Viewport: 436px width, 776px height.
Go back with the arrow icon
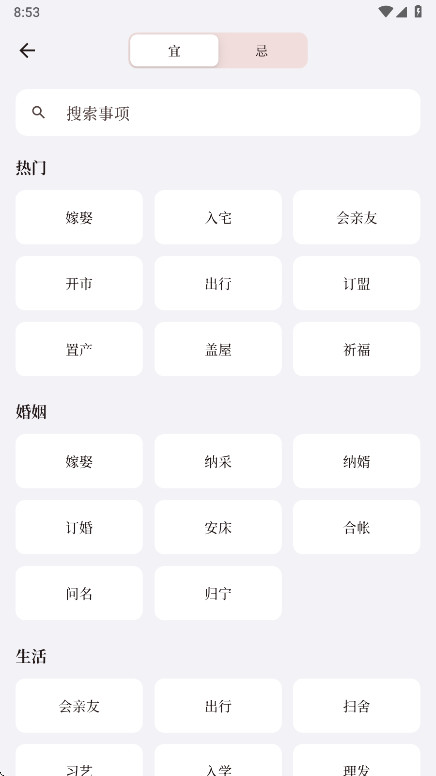click(27, 50)
